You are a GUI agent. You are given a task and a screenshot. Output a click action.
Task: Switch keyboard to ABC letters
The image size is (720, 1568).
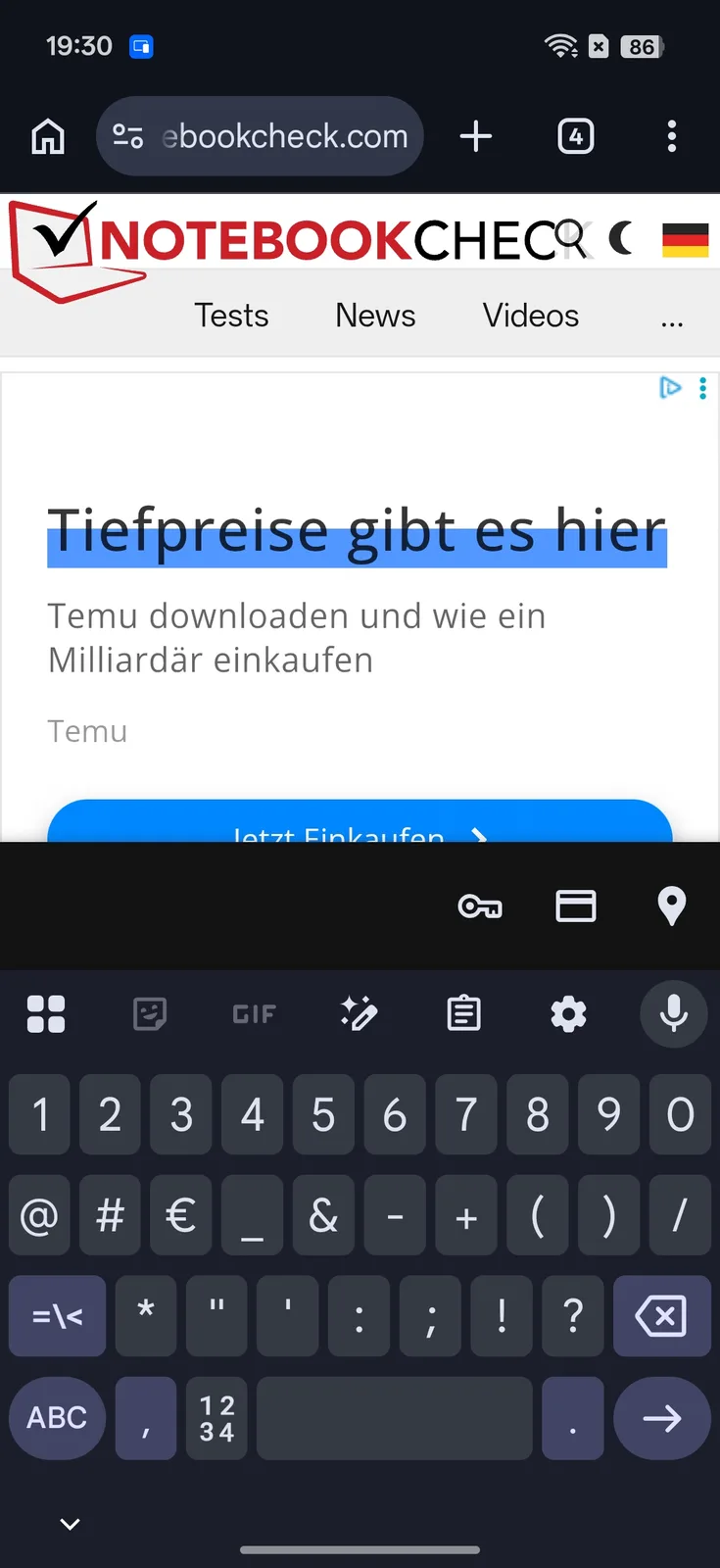(57, 1418)
